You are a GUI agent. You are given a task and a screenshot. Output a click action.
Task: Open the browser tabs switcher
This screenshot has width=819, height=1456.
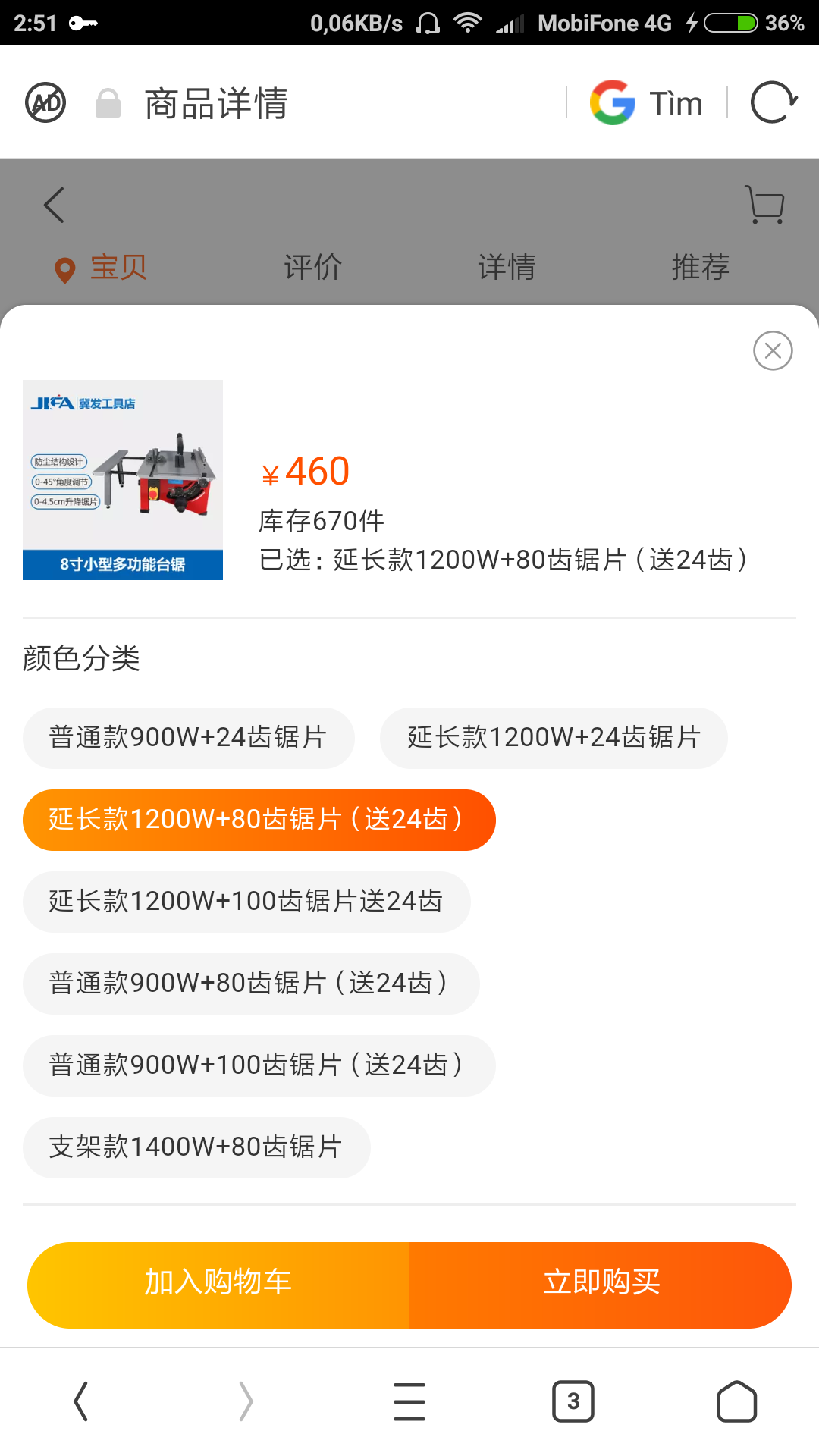(x=573, y=1401)
